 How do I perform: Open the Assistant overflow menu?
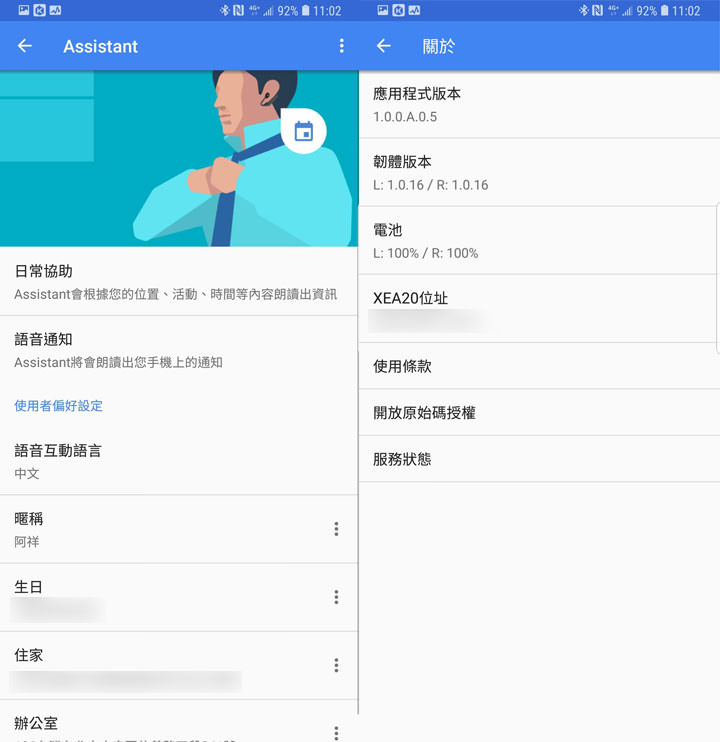[x=341, y=46]
